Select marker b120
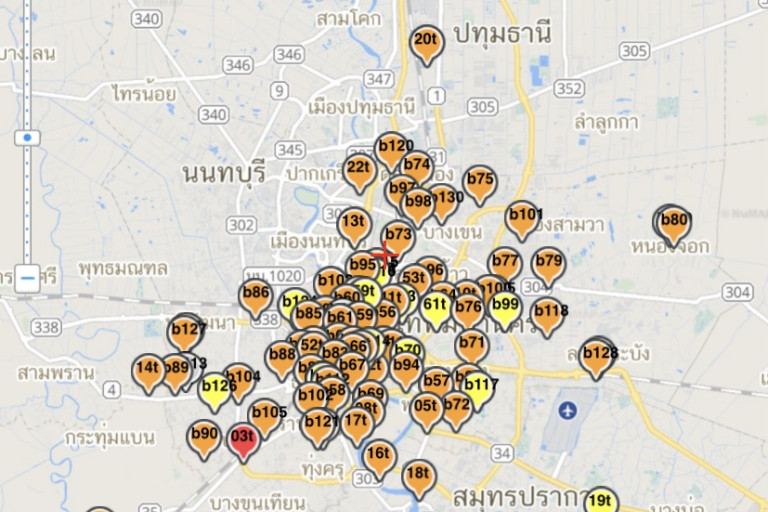This screenshot has height=512, width=768. [x=393, y=148]
